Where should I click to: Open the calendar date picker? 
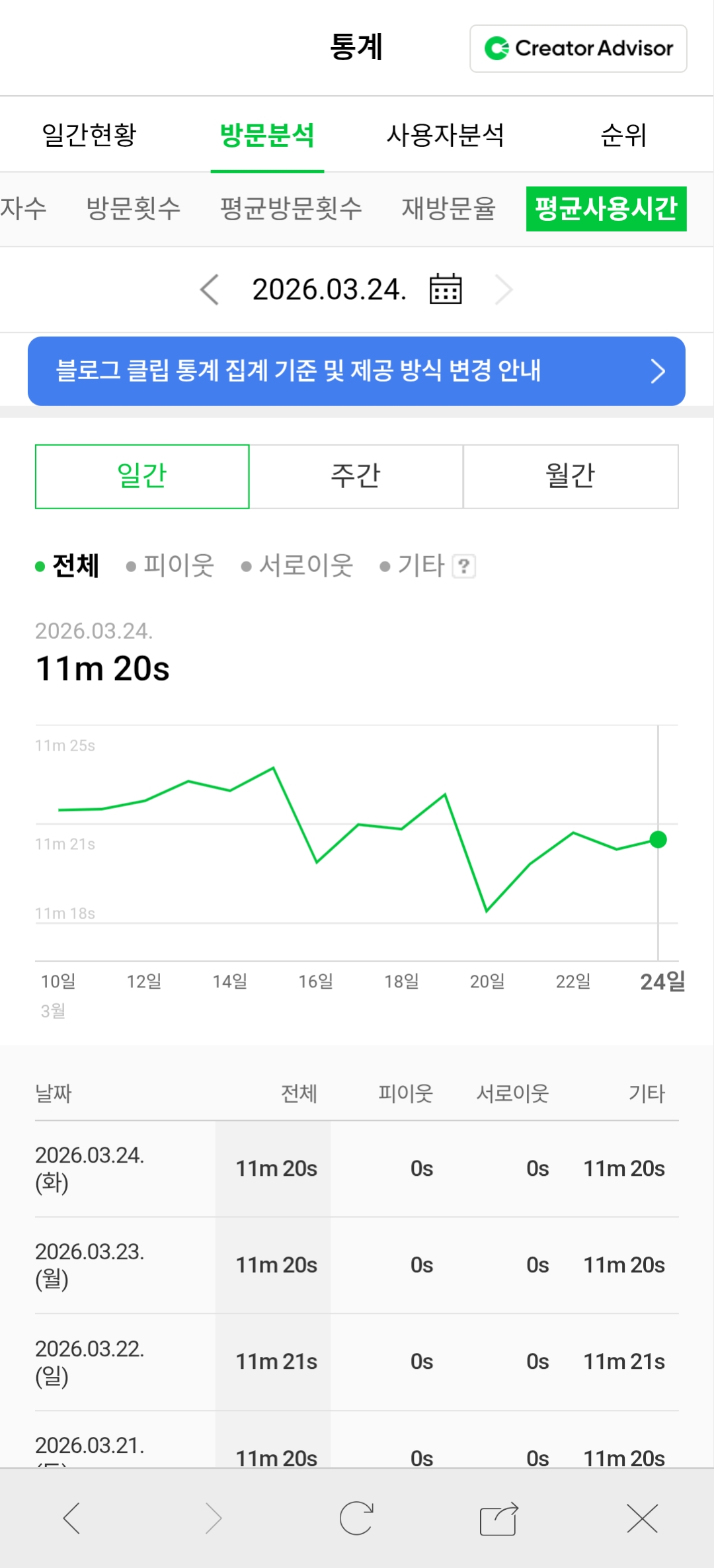(x=446, y=289)
